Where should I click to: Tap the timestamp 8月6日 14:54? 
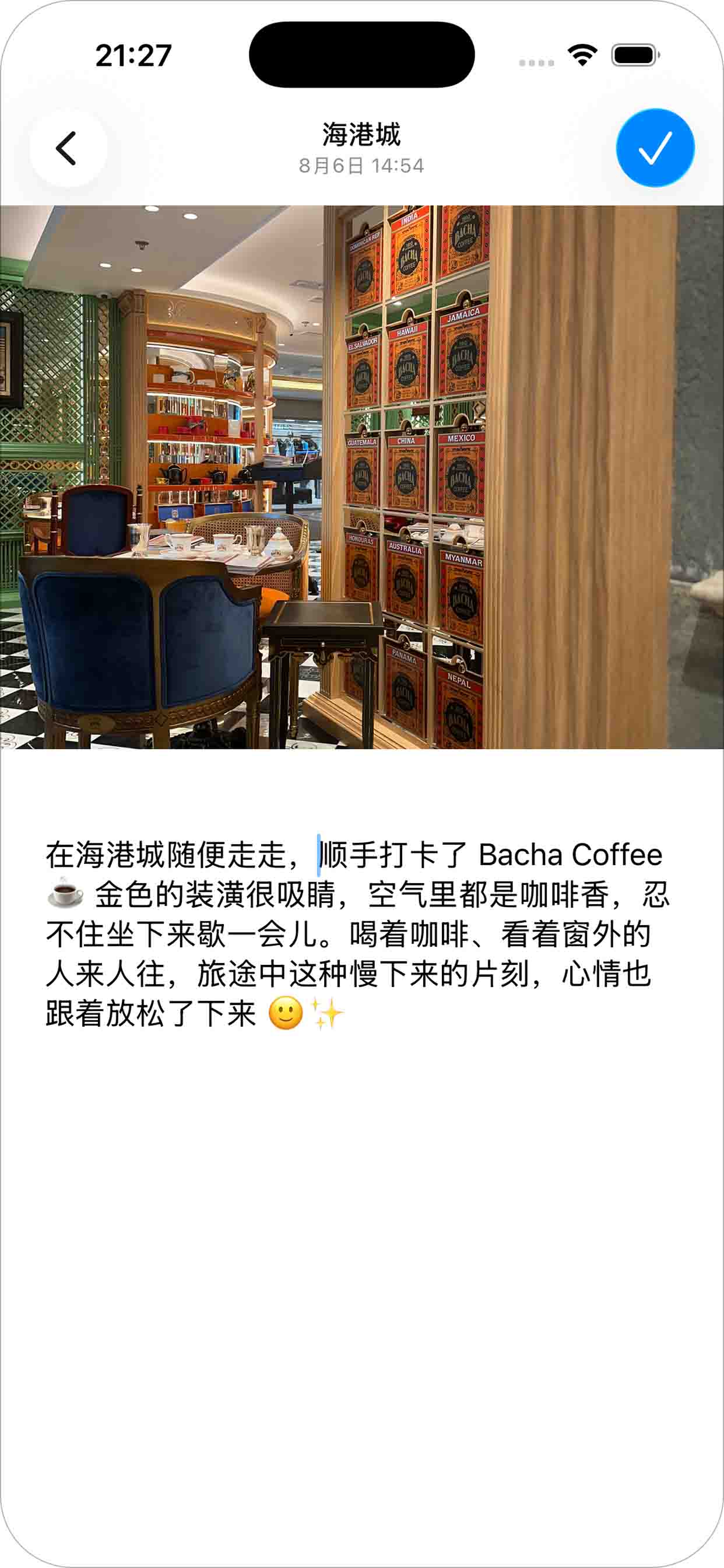coord(362,163)
